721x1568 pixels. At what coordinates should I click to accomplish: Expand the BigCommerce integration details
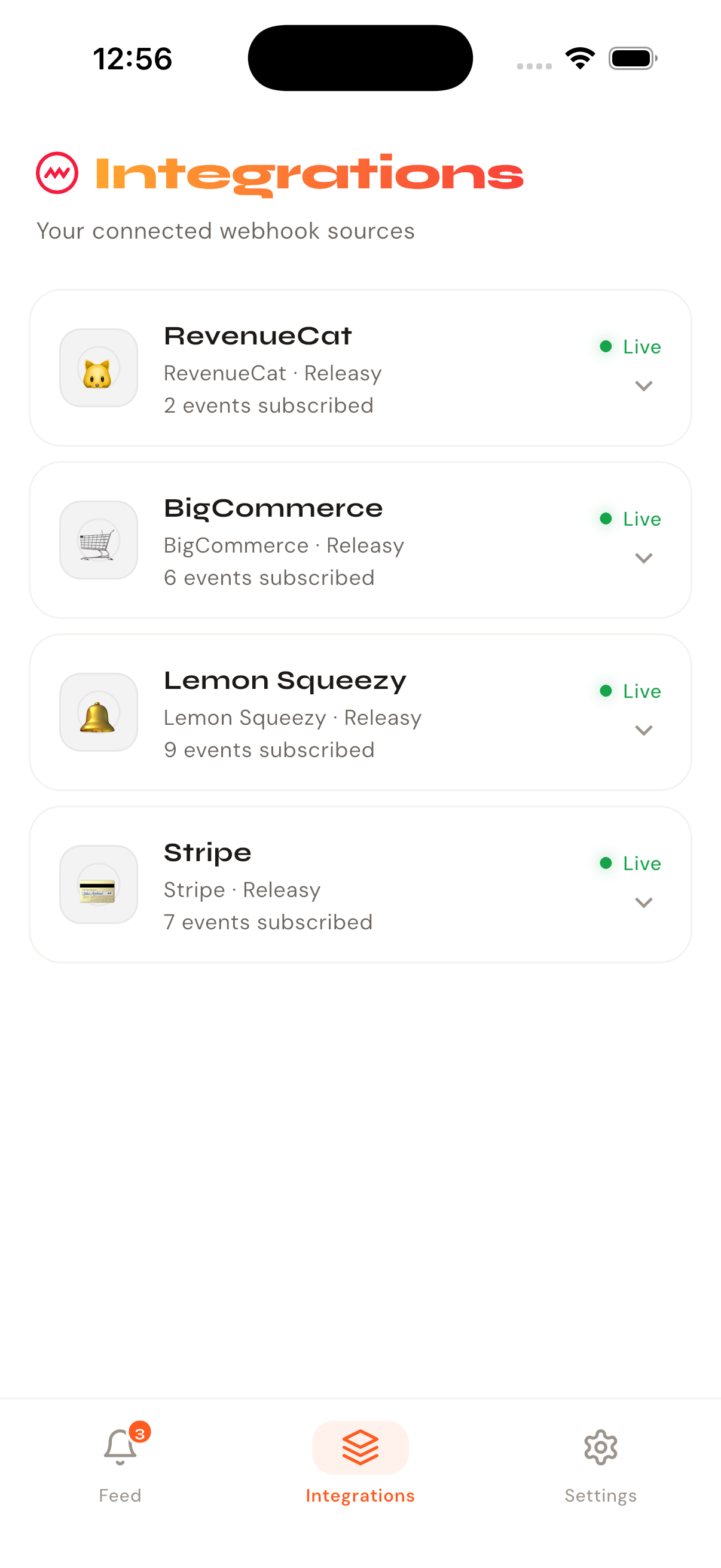(x=644, y=557)
